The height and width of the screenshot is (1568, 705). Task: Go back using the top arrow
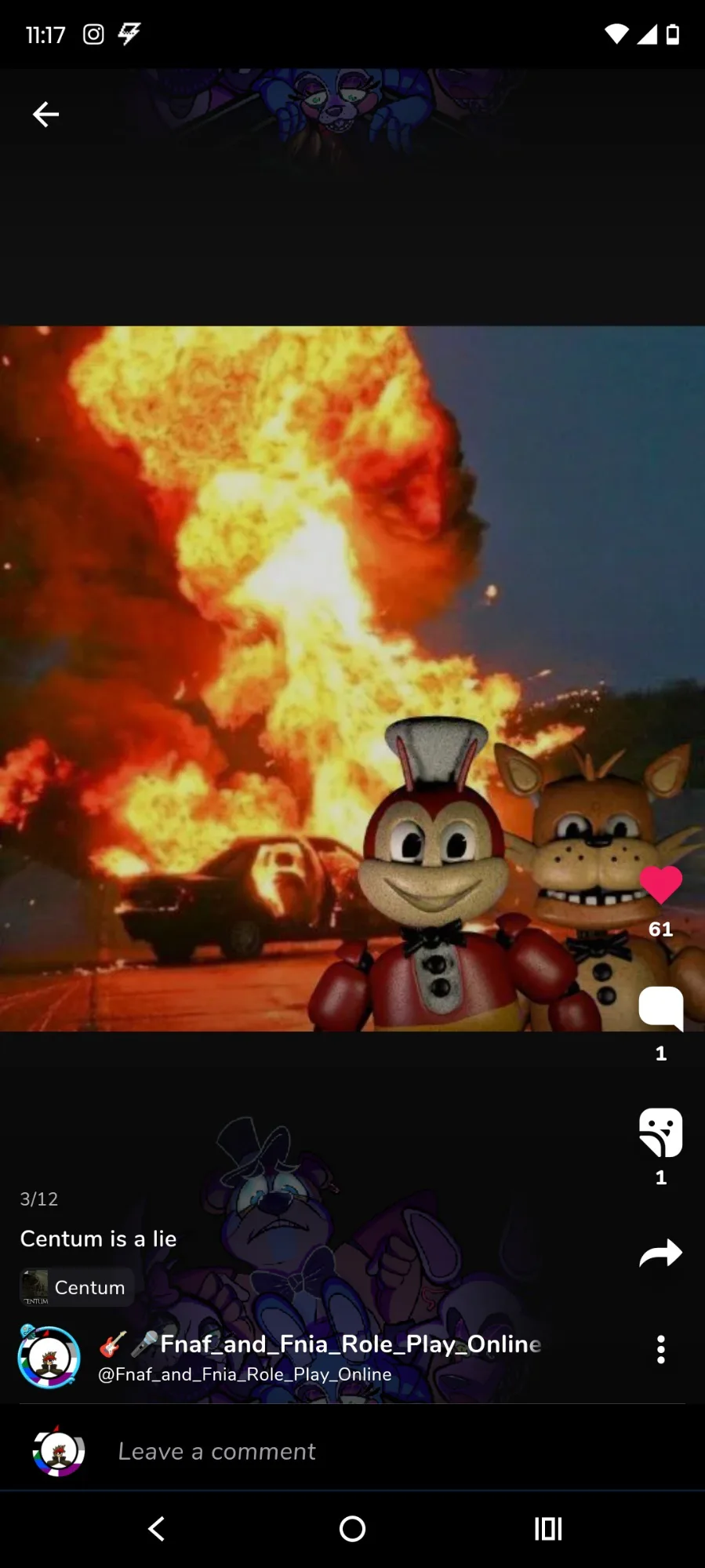(x=45, y=115)
